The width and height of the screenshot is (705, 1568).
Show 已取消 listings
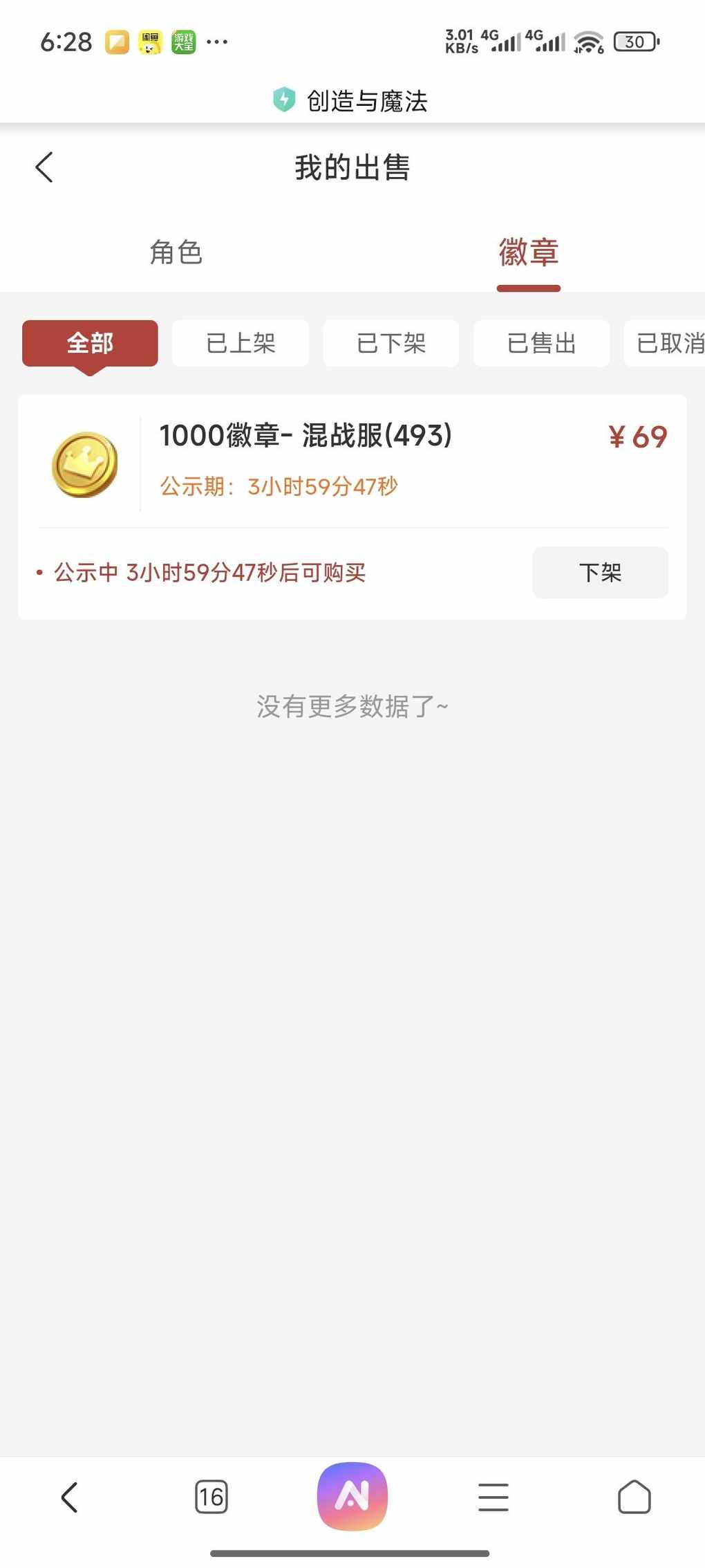coord(665,343)
